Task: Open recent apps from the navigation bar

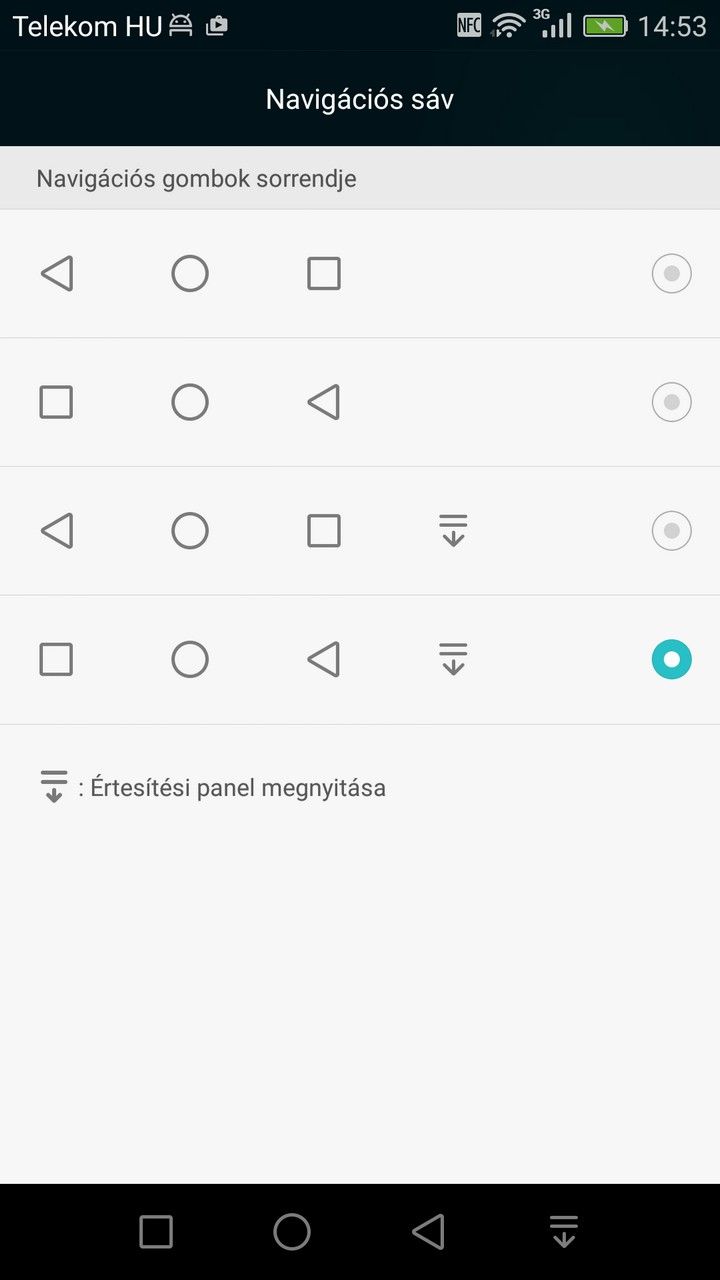Action: click(x=156, y=1232)
